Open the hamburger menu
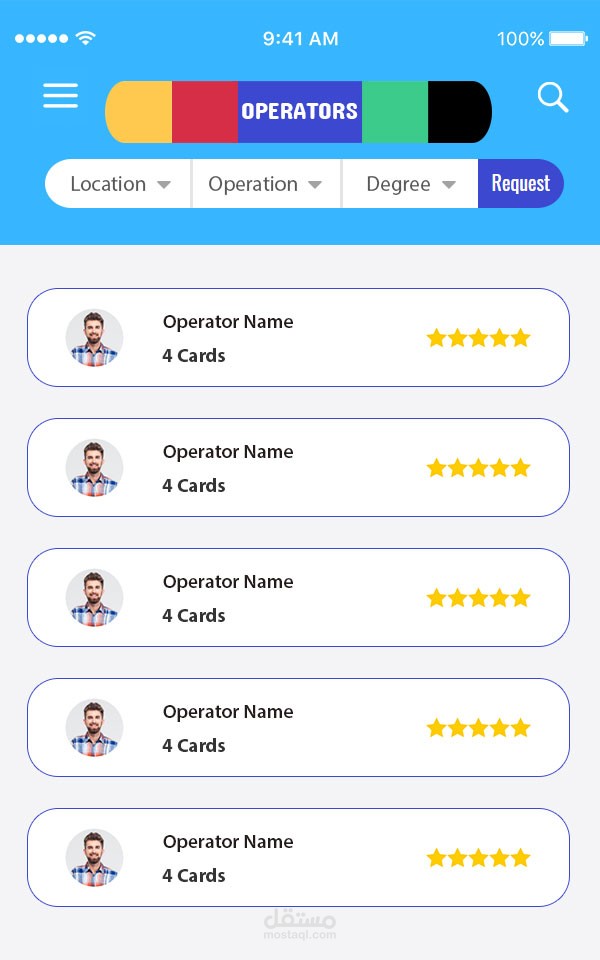The width and height of the screenshot is (600, 960). pyautogui.click(x=60, y=96)
